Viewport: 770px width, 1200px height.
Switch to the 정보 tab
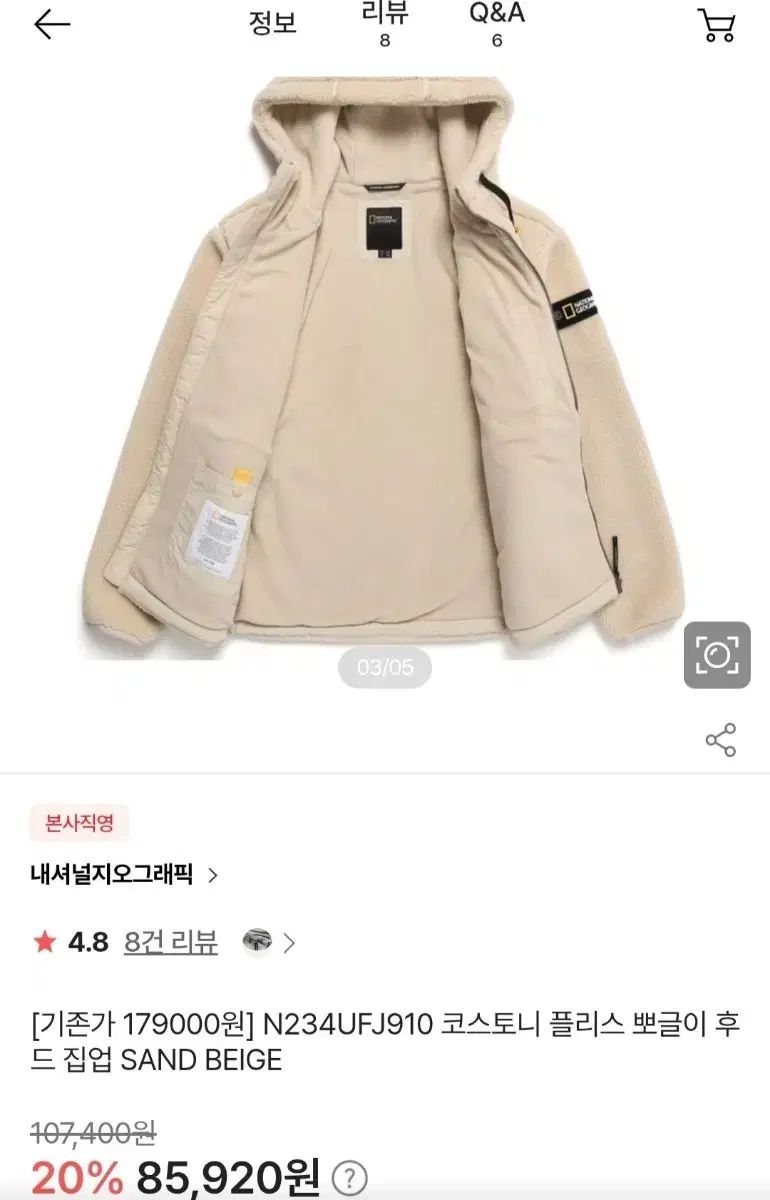273,24
